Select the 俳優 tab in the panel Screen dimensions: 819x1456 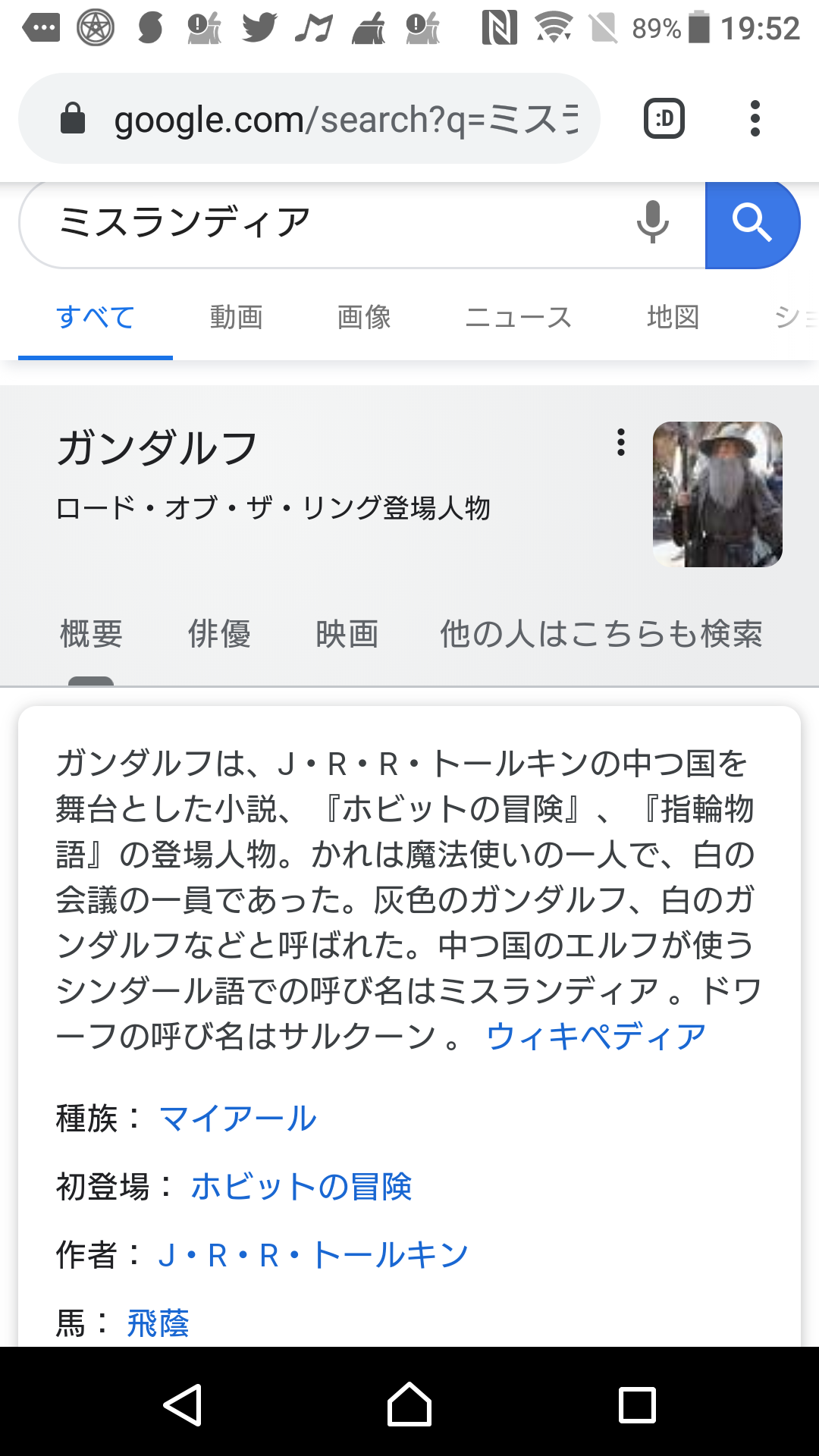[219, 634]
